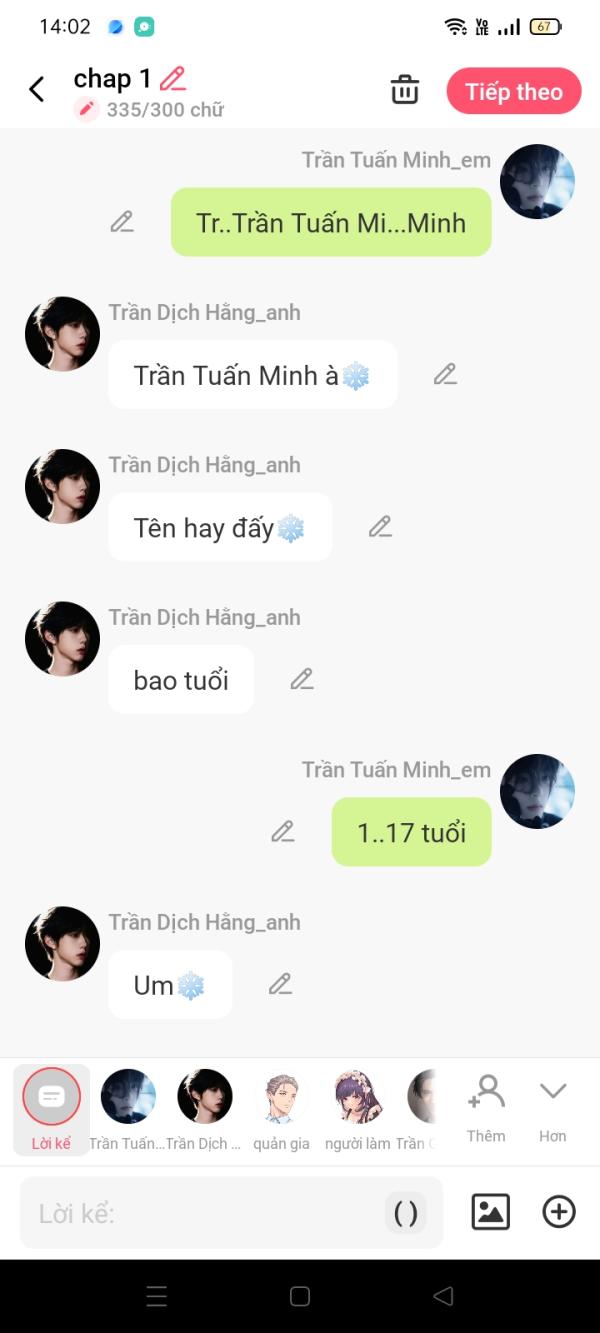
Task: Delete with the trash icon
Action: tap(404, 90)
